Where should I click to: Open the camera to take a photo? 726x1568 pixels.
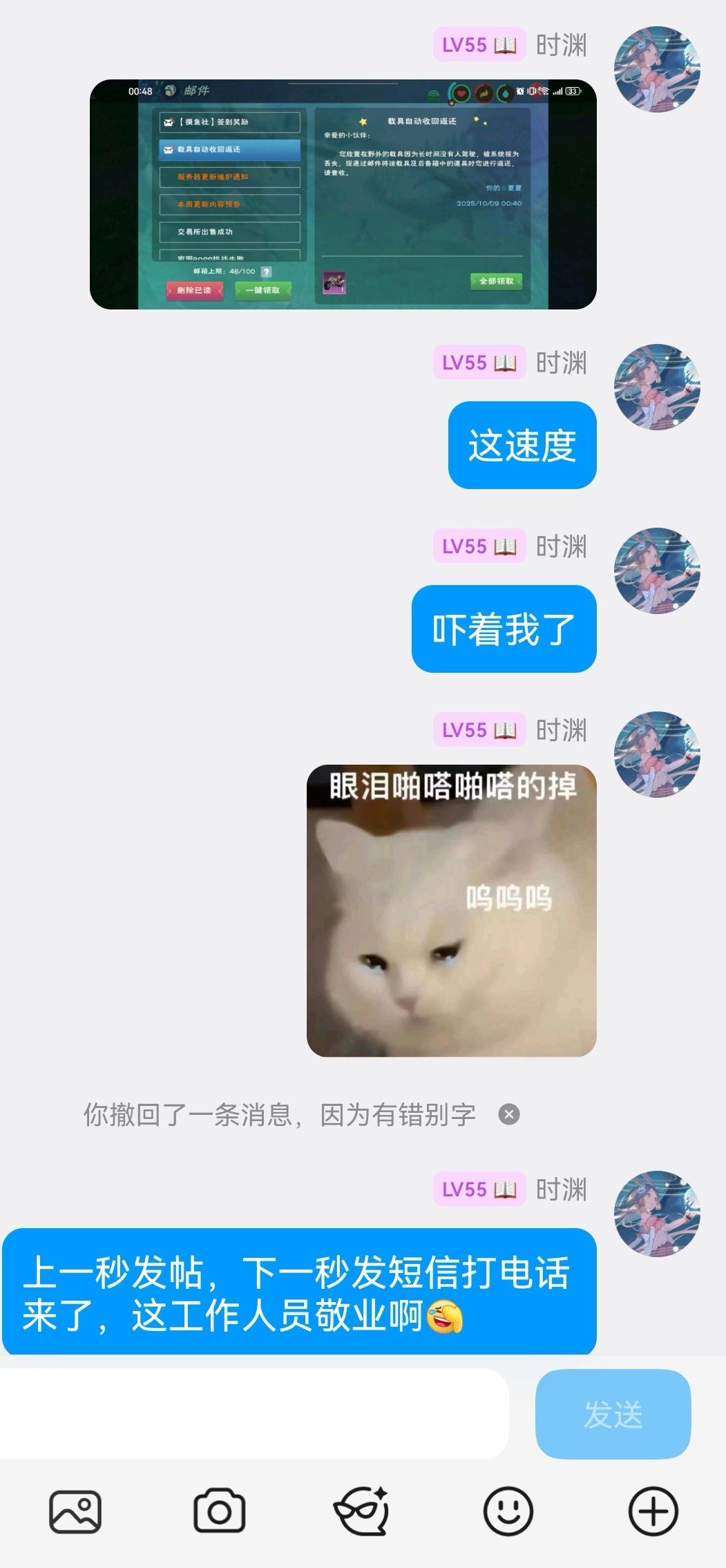(219, 1511)
